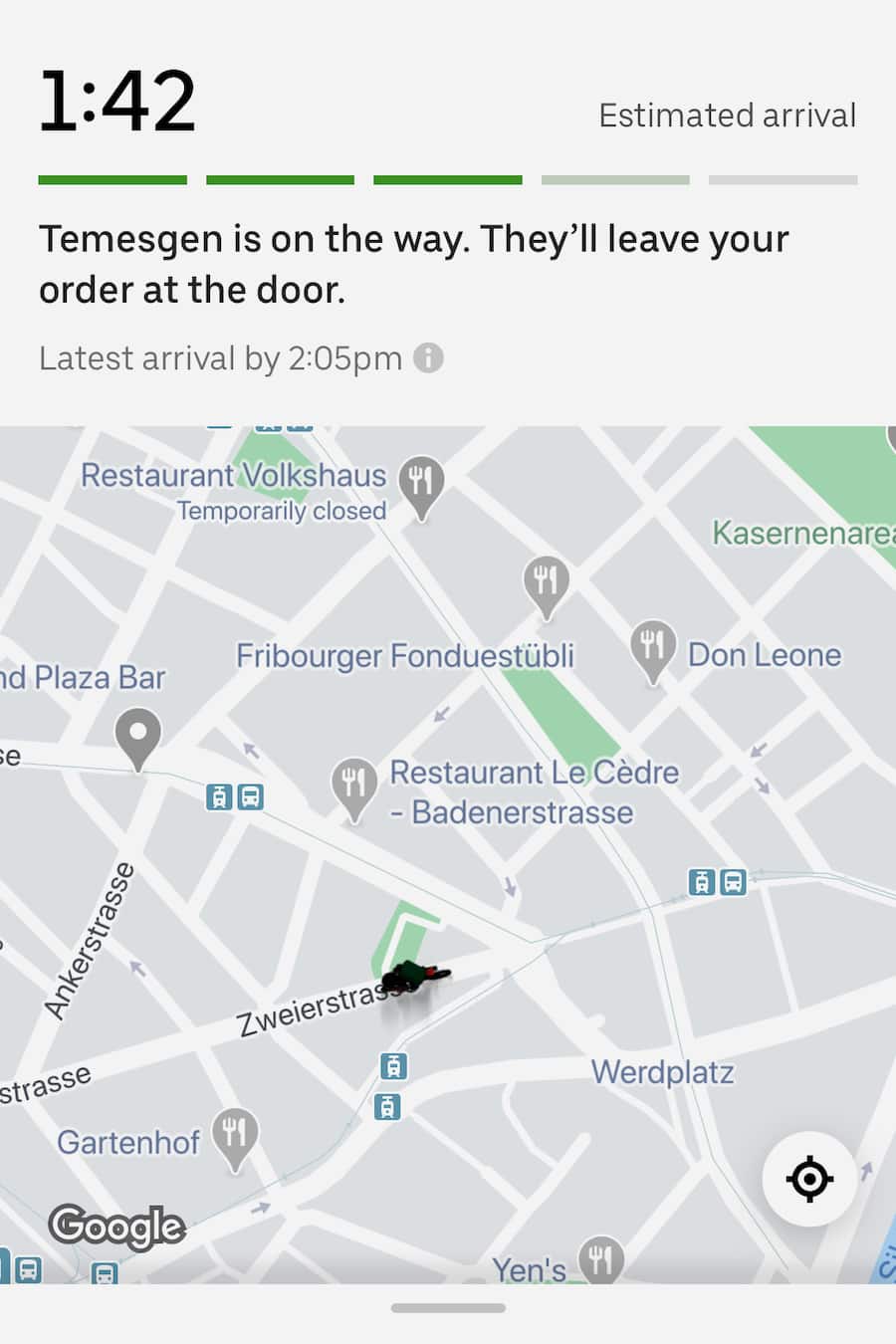Image resolution: width=896 pixels, height=1344 pixels.
Task: Tap the paired transit icons near Ankerstrasse
Action: pyautogui.click(x=234, y=798)
